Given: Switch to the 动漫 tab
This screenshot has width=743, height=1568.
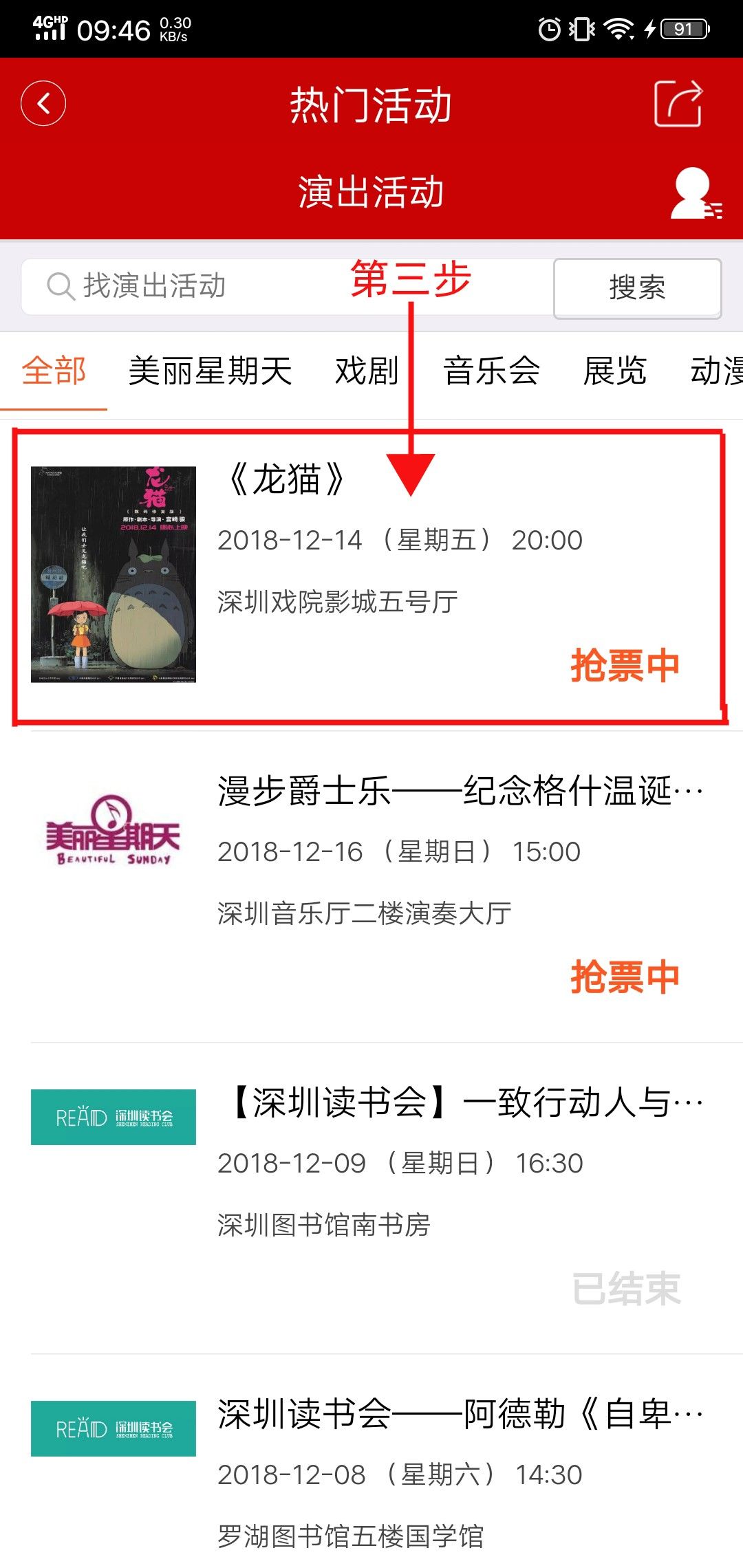Looking at the screenshot, I should (716, 371).
